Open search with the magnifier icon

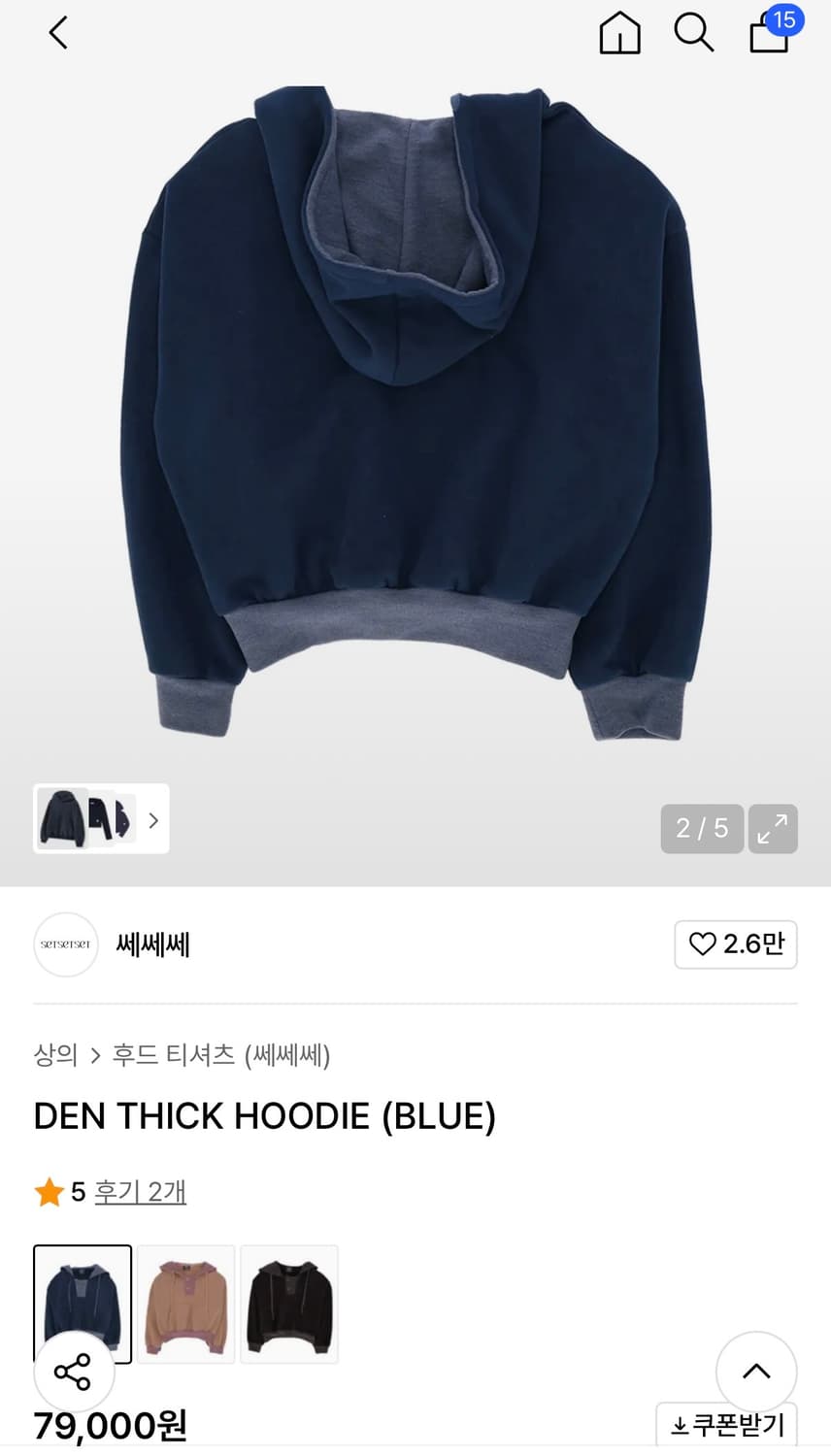pyautogui.click(x=693, y=32)
